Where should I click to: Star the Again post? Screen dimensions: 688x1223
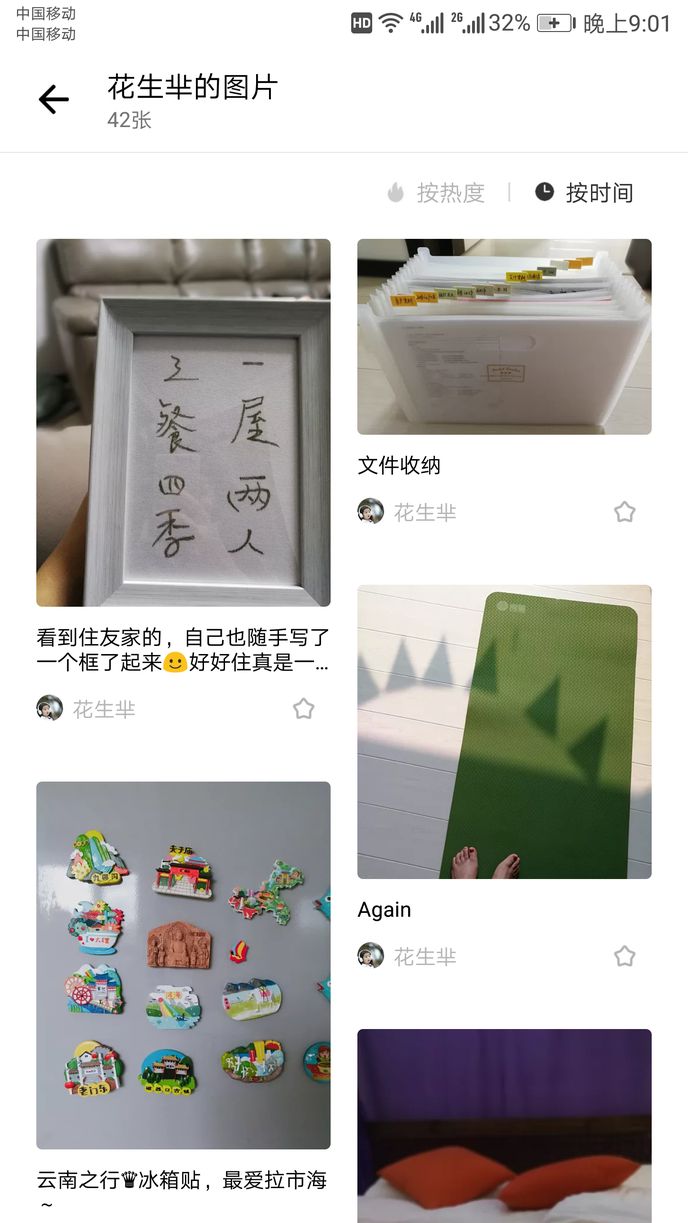click(624, 956)
